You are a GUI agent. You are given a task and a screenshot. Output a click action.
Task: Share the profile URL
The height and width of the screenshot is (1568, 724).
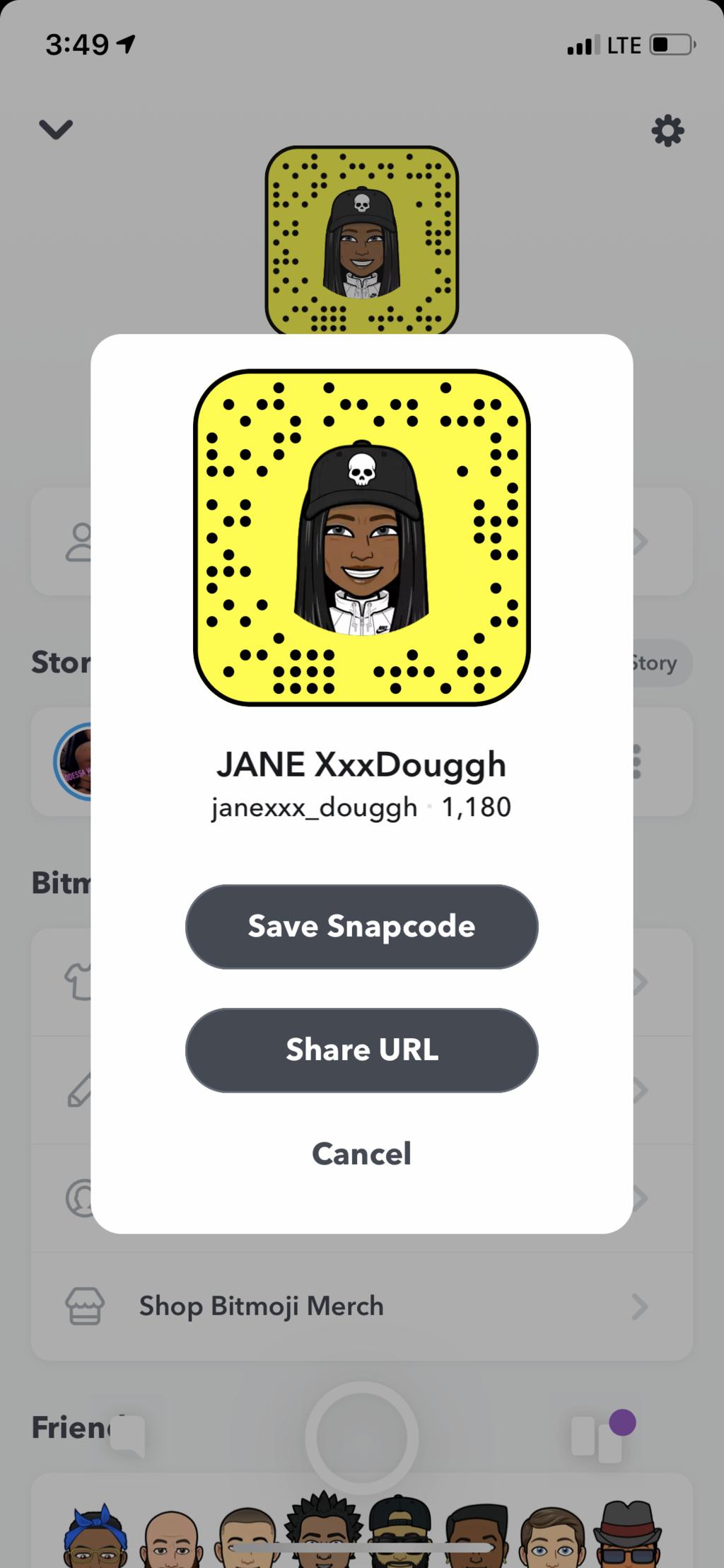361,1050
